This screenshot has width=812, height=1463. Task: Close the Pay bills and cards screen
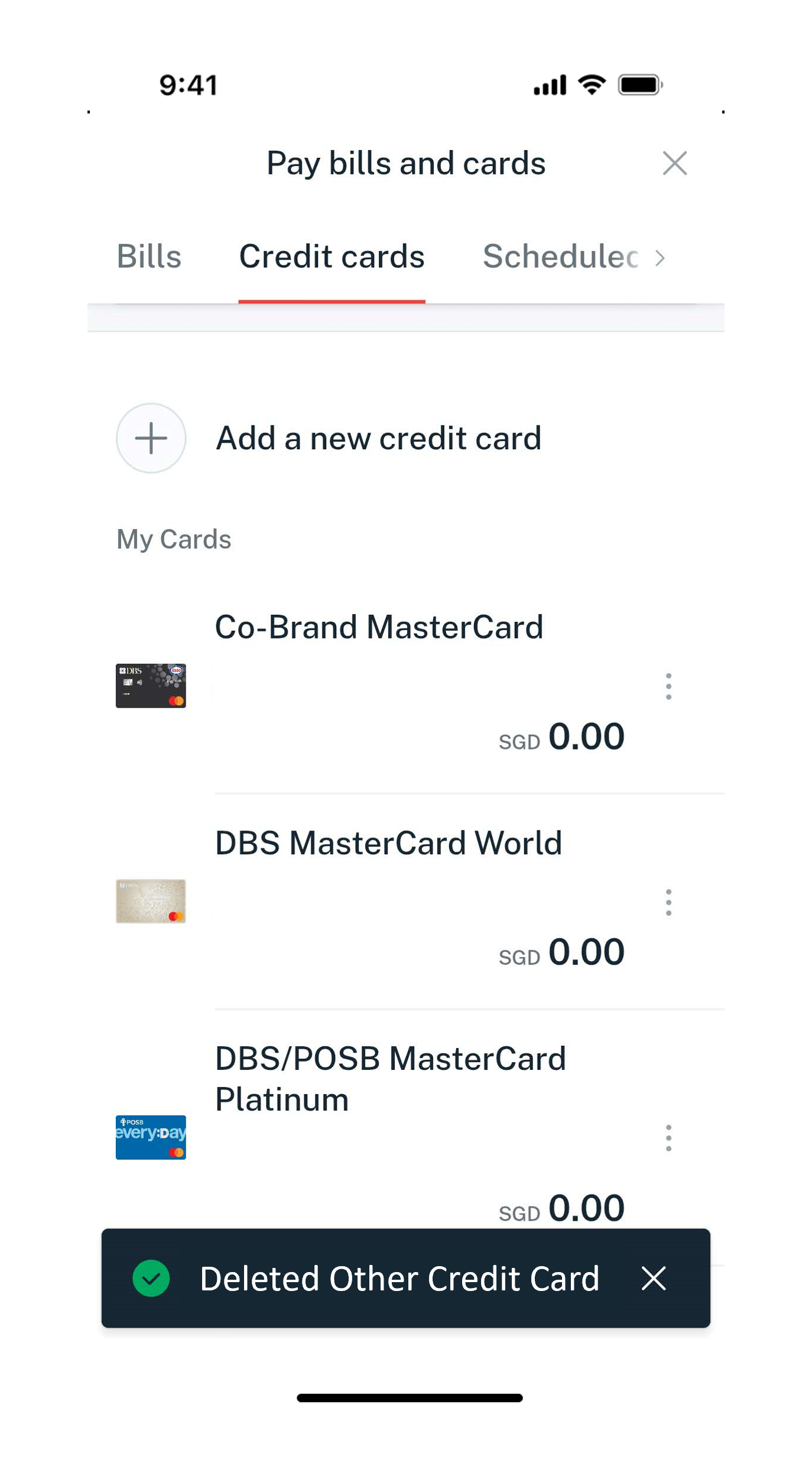pyautogui.click(x=674, y=163)
